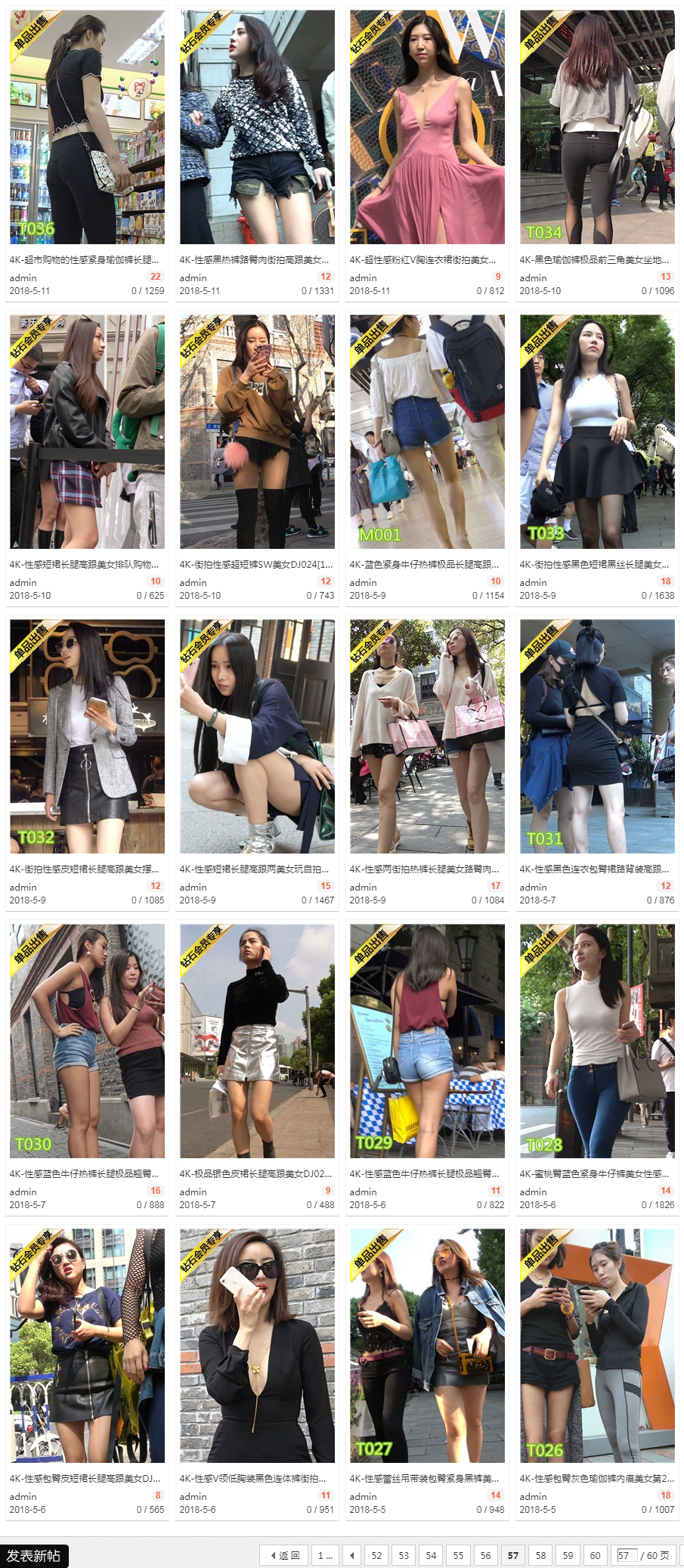Viewport: 684px width, 1568px height.
Task: Go to page 56
Action: 485,1555
